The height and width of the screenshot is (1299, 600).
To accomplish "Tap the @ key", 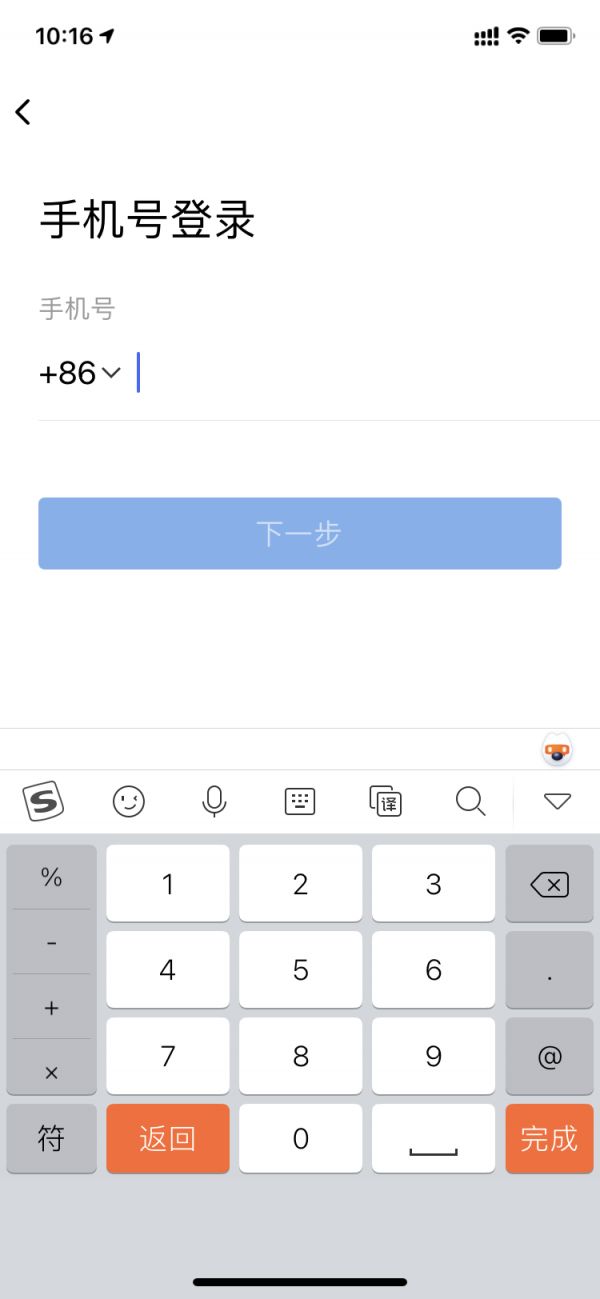I will (x=549, y=1056).
